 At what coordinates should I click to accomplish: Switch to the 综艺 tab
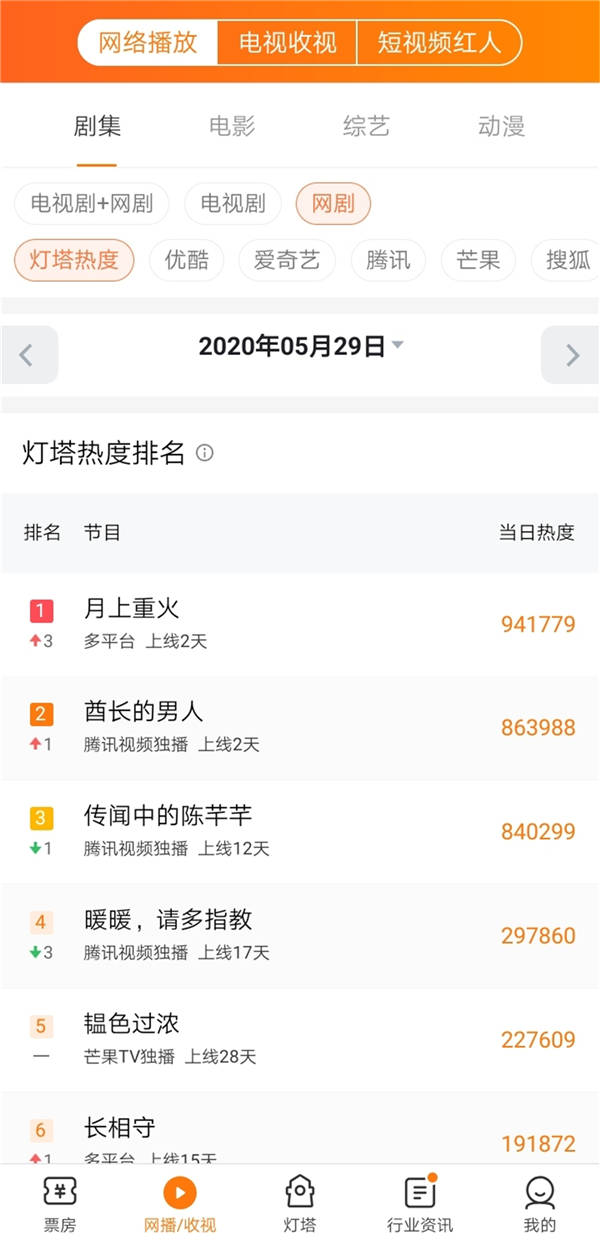point(366,126)
